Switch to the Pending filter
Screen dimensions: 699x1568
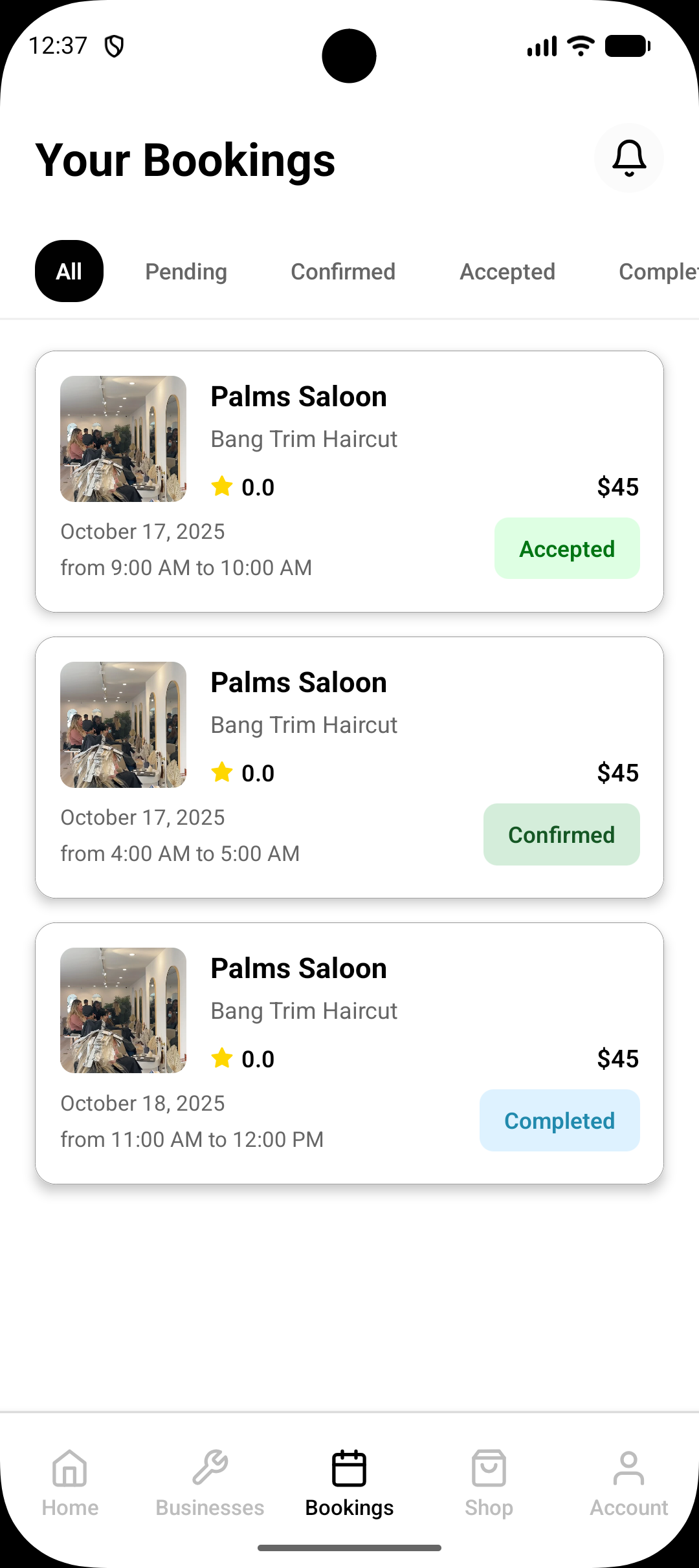point(186,272)
